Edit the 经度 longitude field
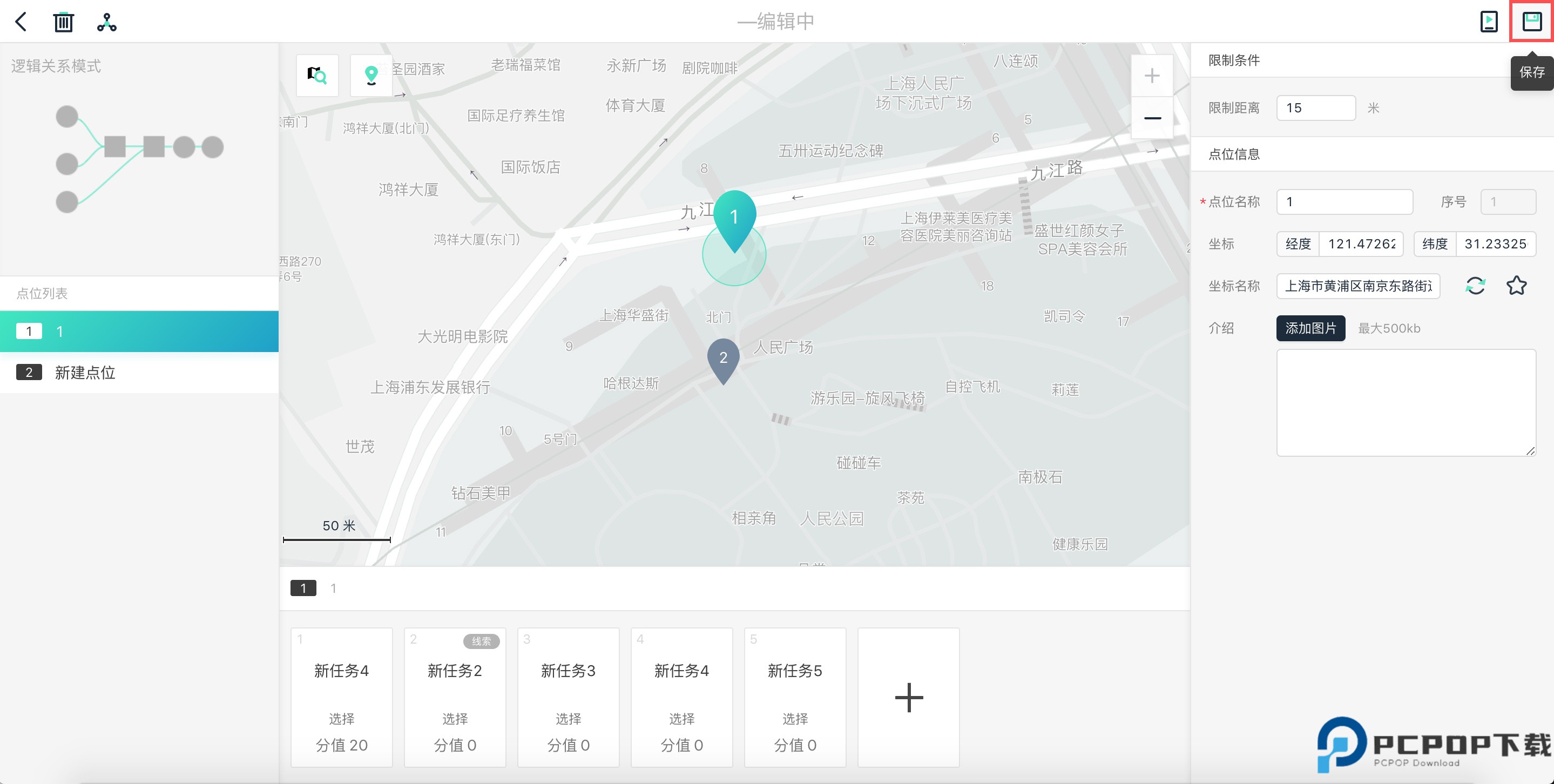The image size is (1554, 784). click(1360, 244)
